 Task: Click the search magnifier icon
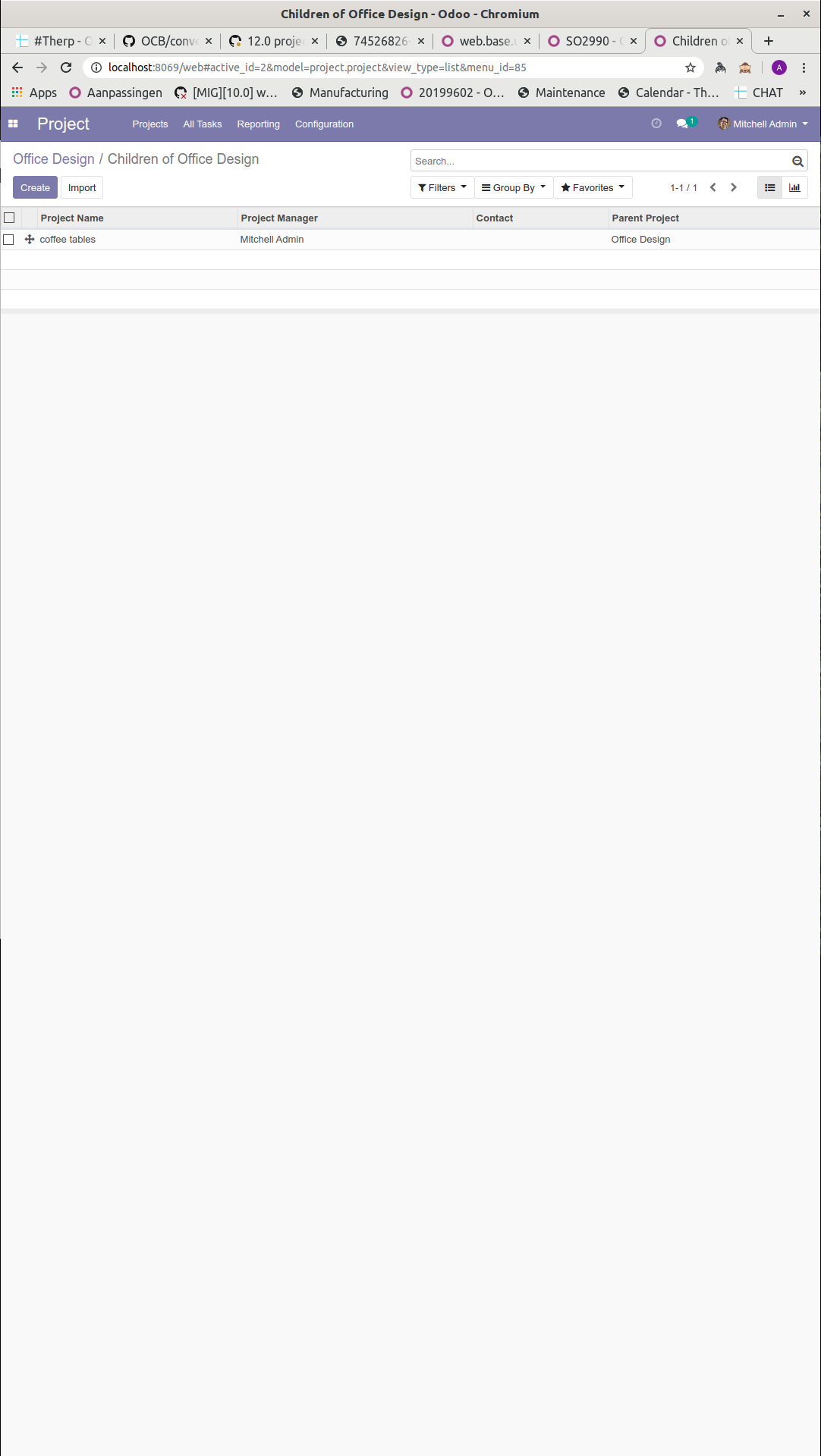(x=797, y=161)
